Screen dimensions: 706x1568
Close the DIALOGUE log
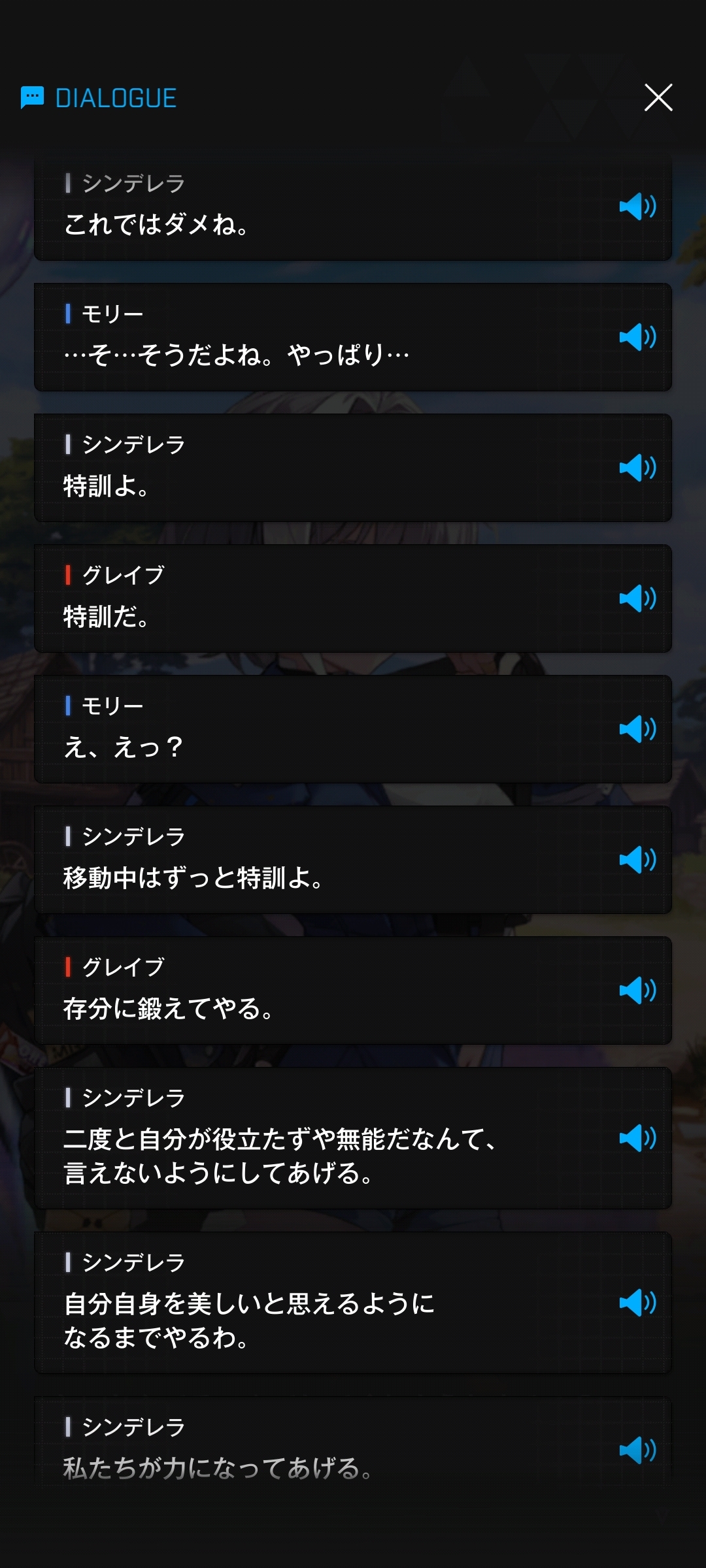658,98
